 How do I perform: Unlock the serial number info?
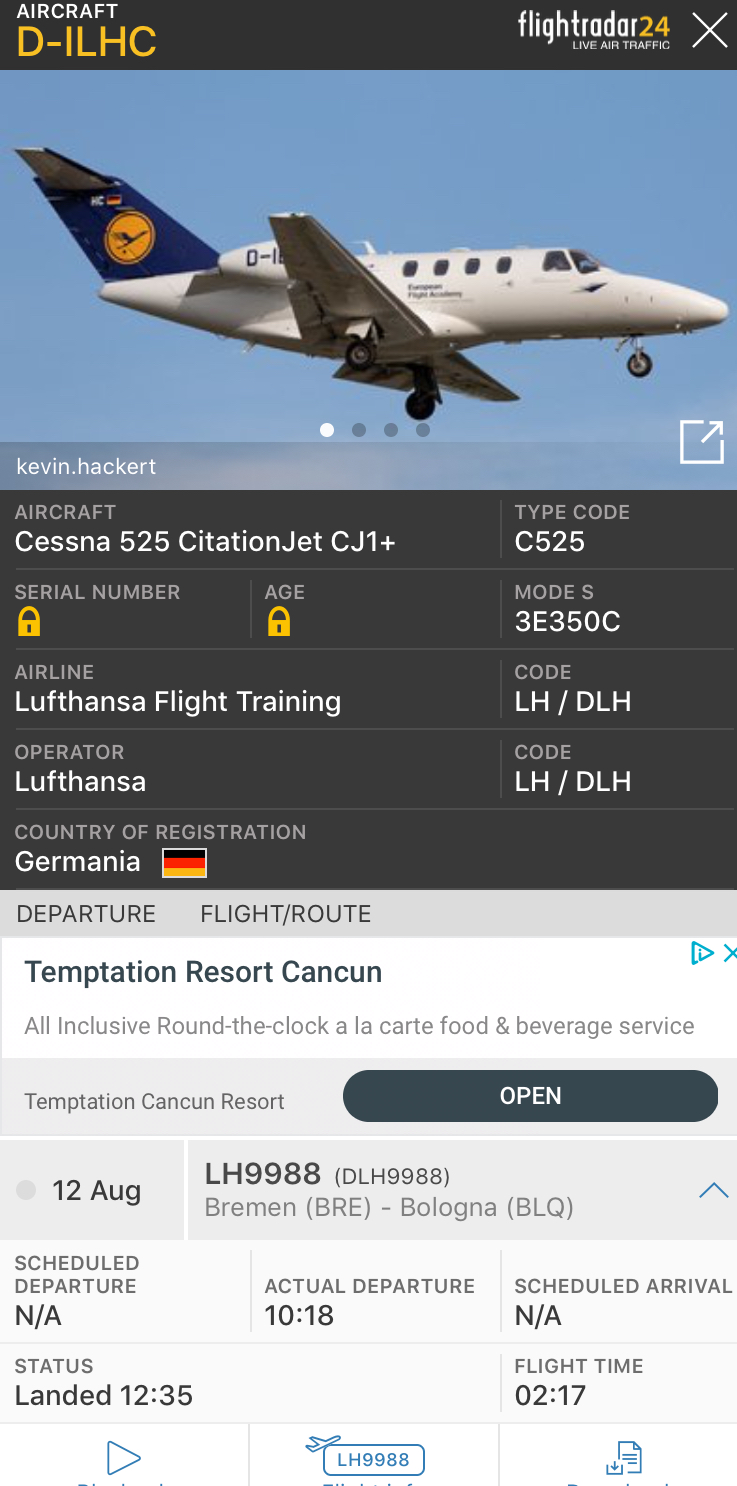[29, 622]
